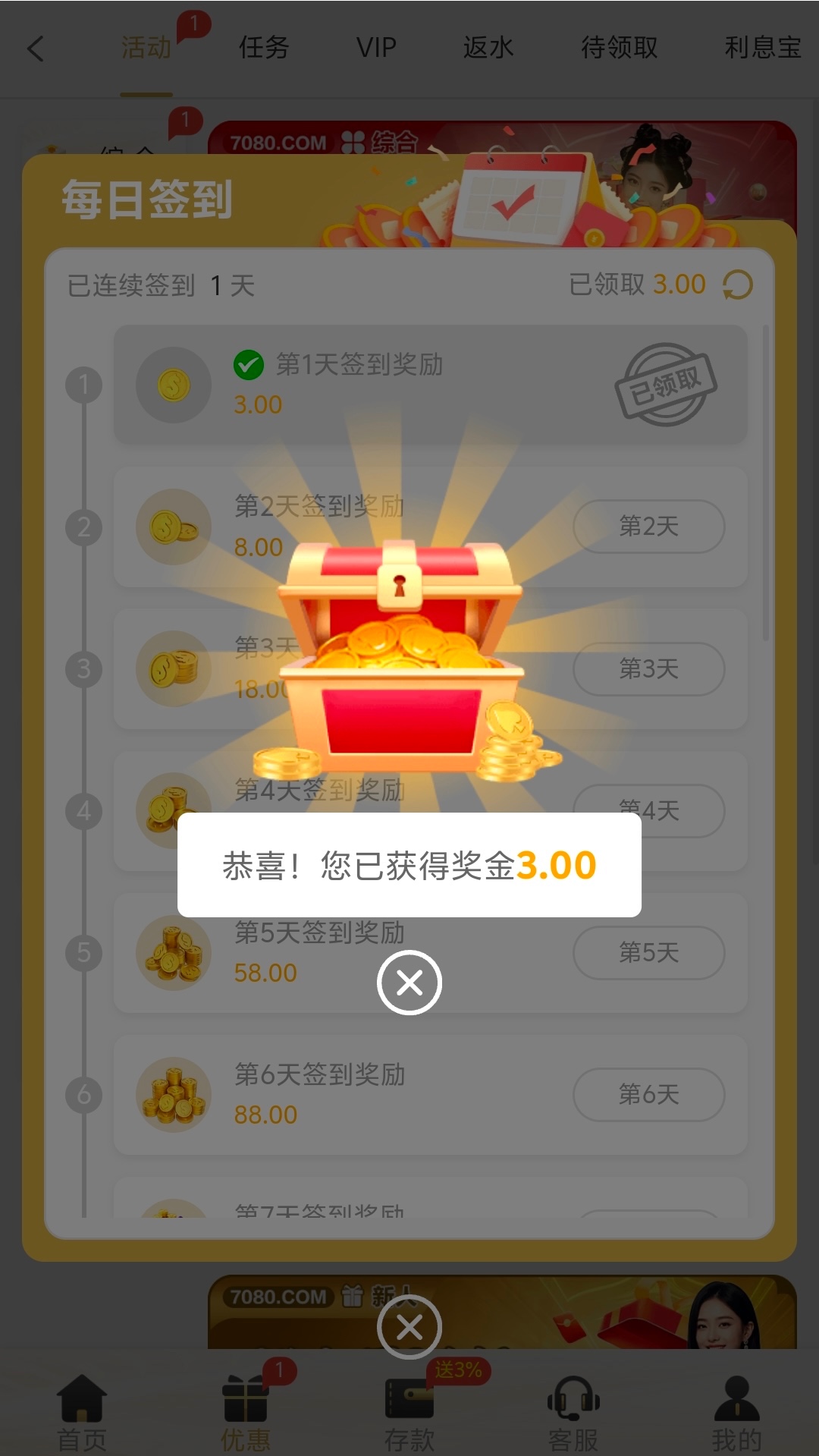This screenshot has height=1456, width=819.
Task: Dismiss the bonus reward popup
Action: coord(409,983)
